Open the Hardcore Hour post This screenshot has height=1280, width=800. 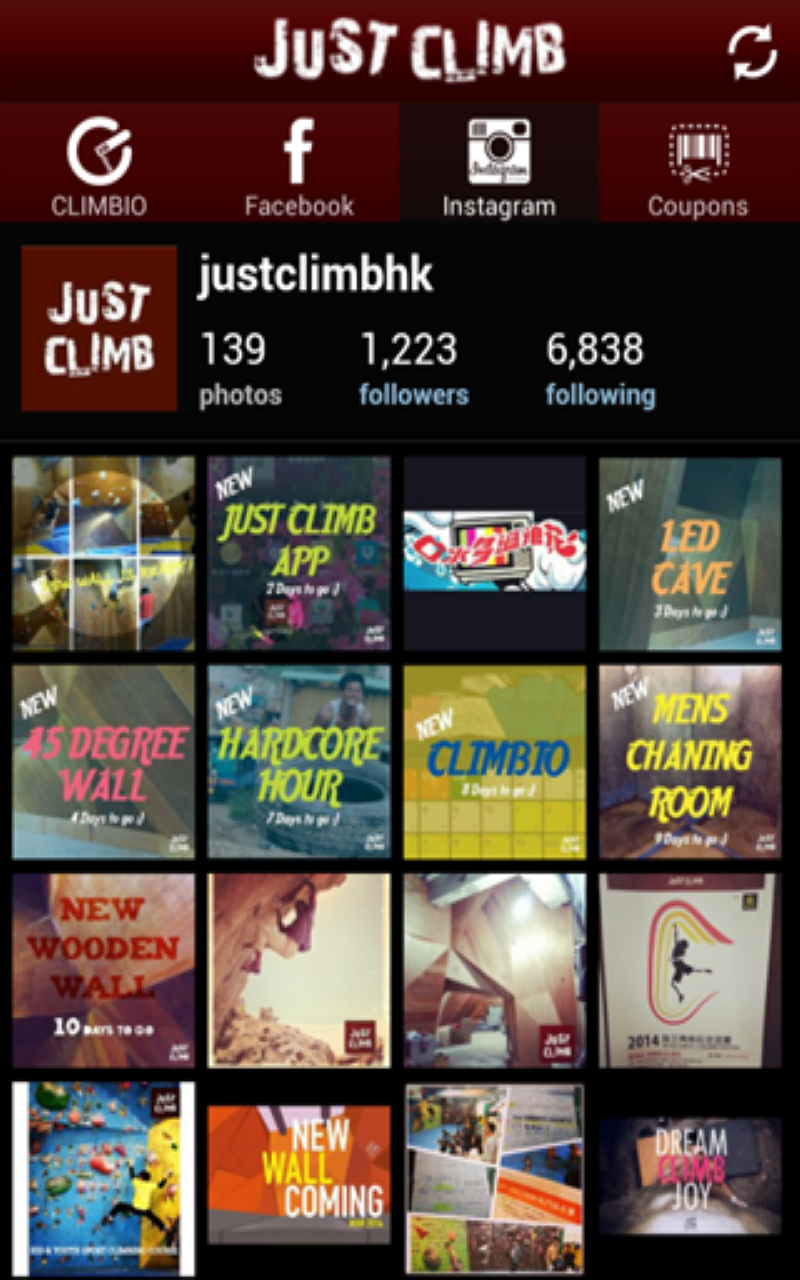point(297,760)
